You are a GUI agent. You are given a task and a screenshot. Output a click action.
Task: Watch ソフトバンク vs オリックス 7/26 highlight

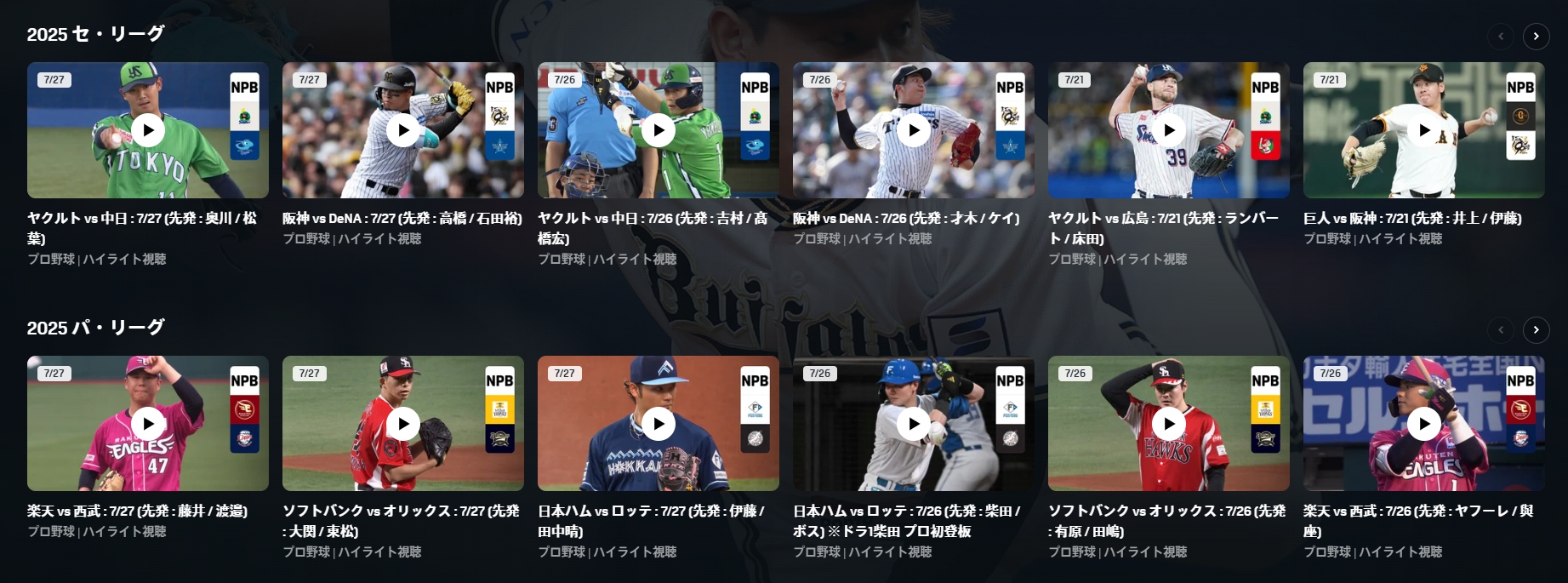click(x=1169, y=424)
